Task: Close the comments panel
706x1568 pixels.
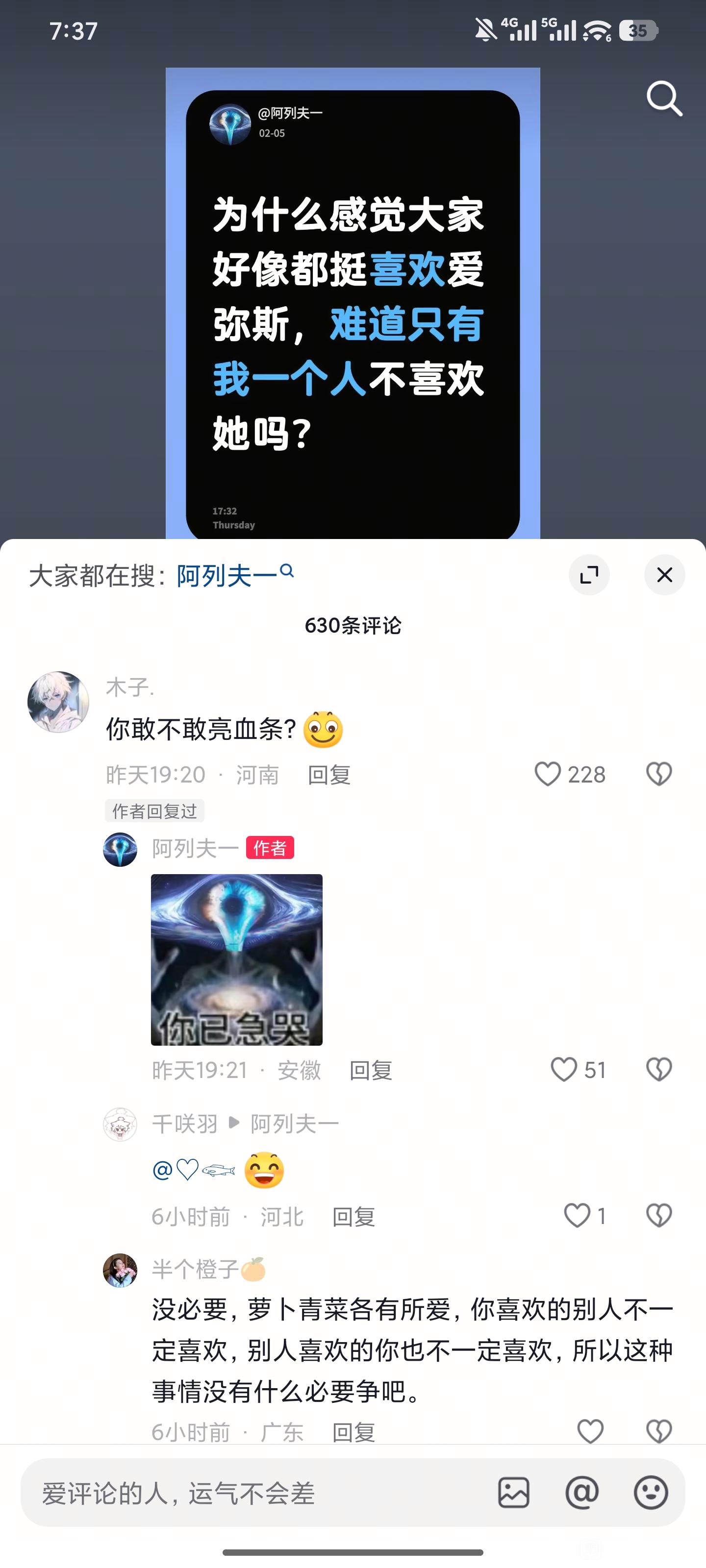Action: click(664, 575)
